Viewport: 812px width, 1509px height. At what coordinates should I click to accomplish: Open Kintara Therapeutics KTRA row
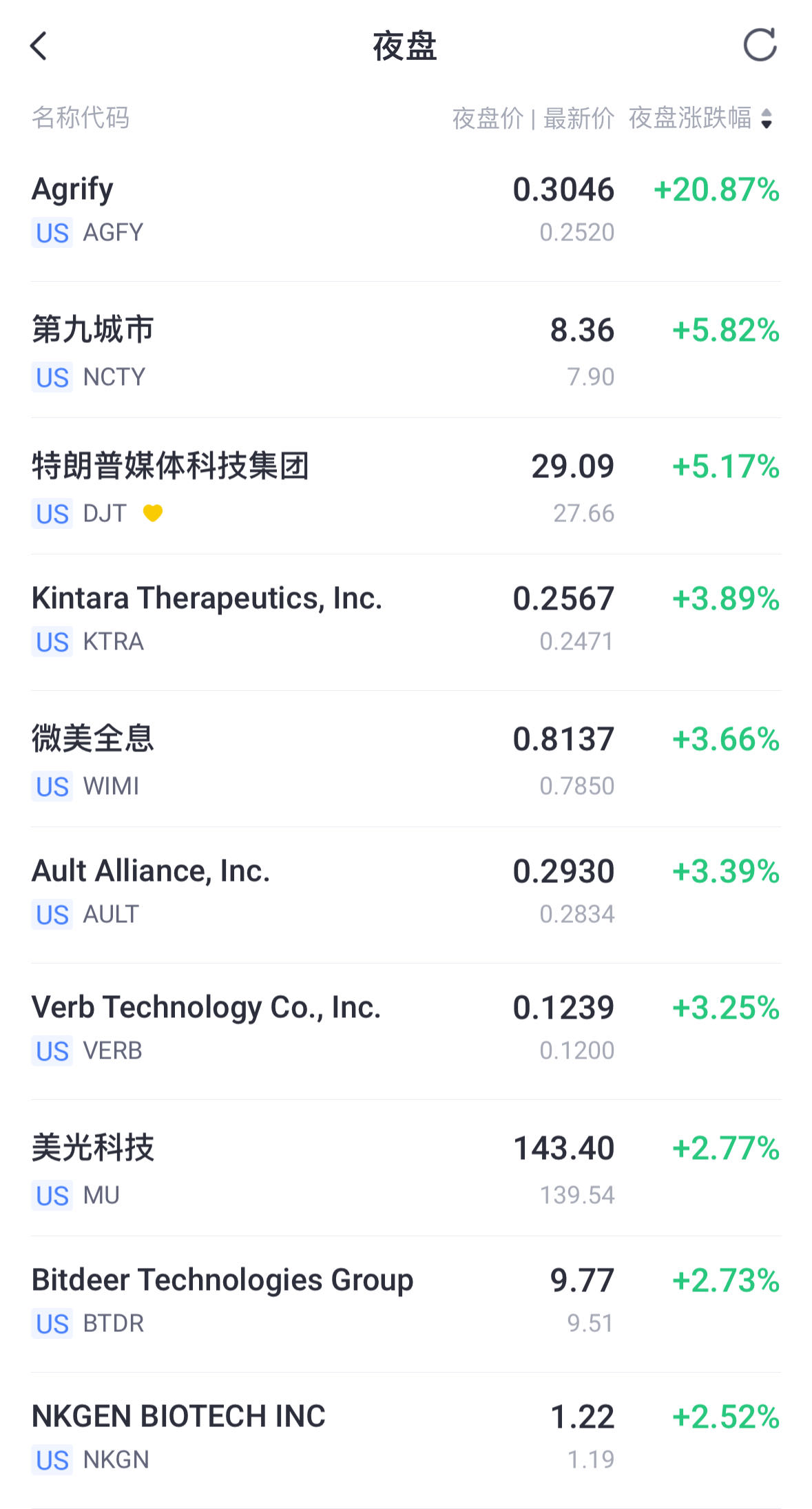click(x=406, y=623)
